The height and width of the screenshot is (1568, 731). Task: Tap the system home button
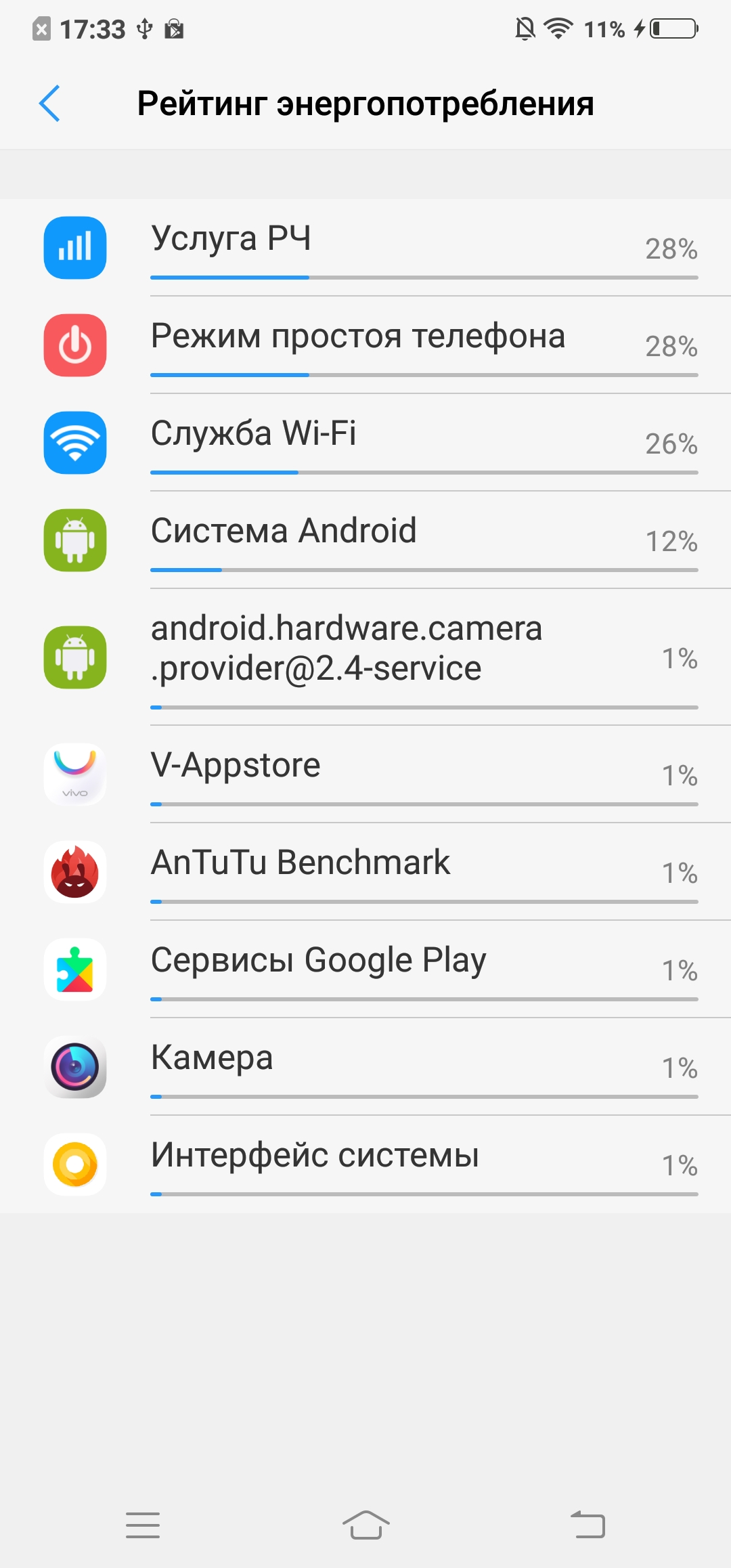click(x=365, y=1525)
